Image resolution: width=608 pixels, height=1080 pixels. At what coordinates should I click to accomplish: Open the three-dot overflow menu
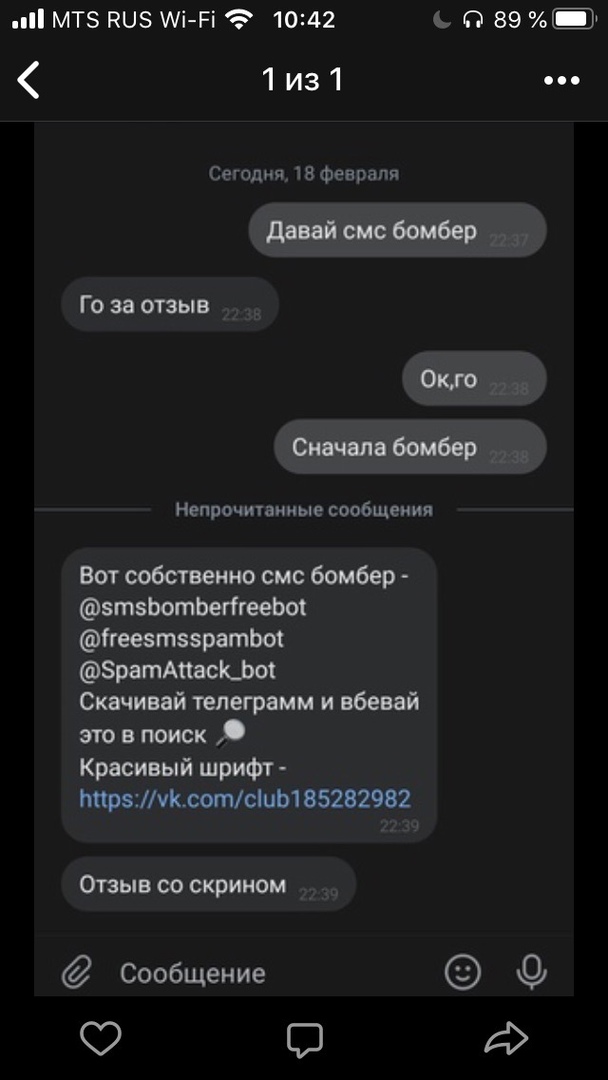coord(561,81)
